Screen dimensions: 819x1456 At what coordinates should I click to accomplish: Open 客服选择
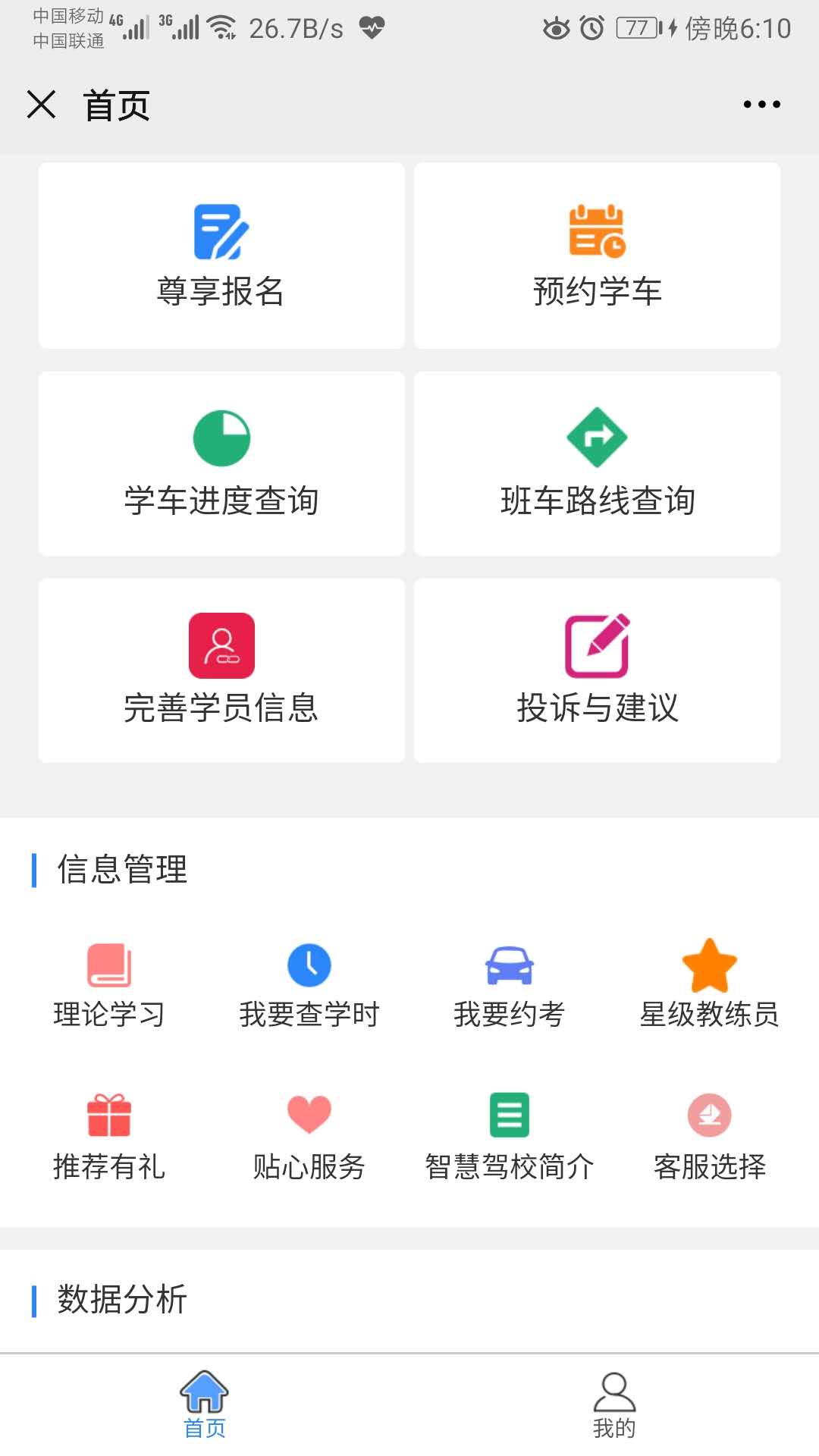710,1137
